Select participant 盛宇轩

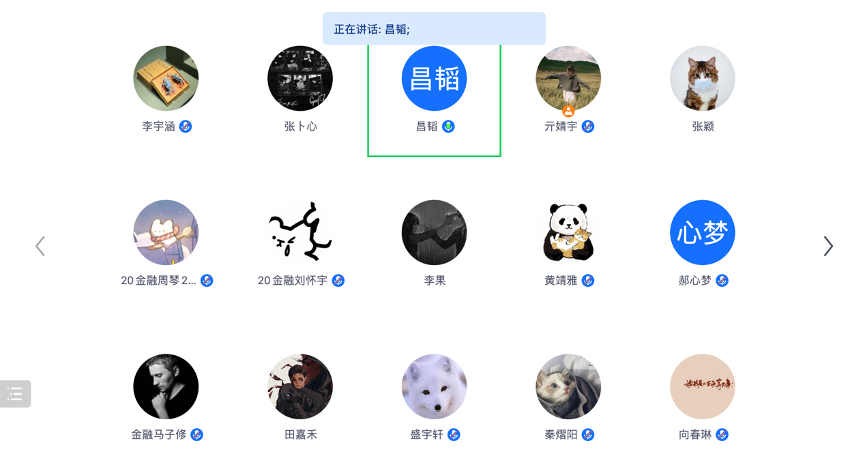pyautogui.click(x=434, y=387)
